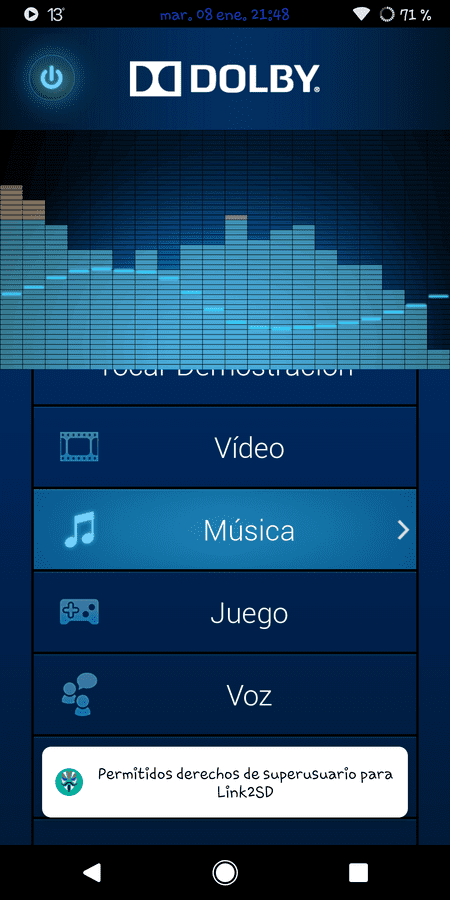Open Música settings with the chevron arrow

click(x=404, y=530)
